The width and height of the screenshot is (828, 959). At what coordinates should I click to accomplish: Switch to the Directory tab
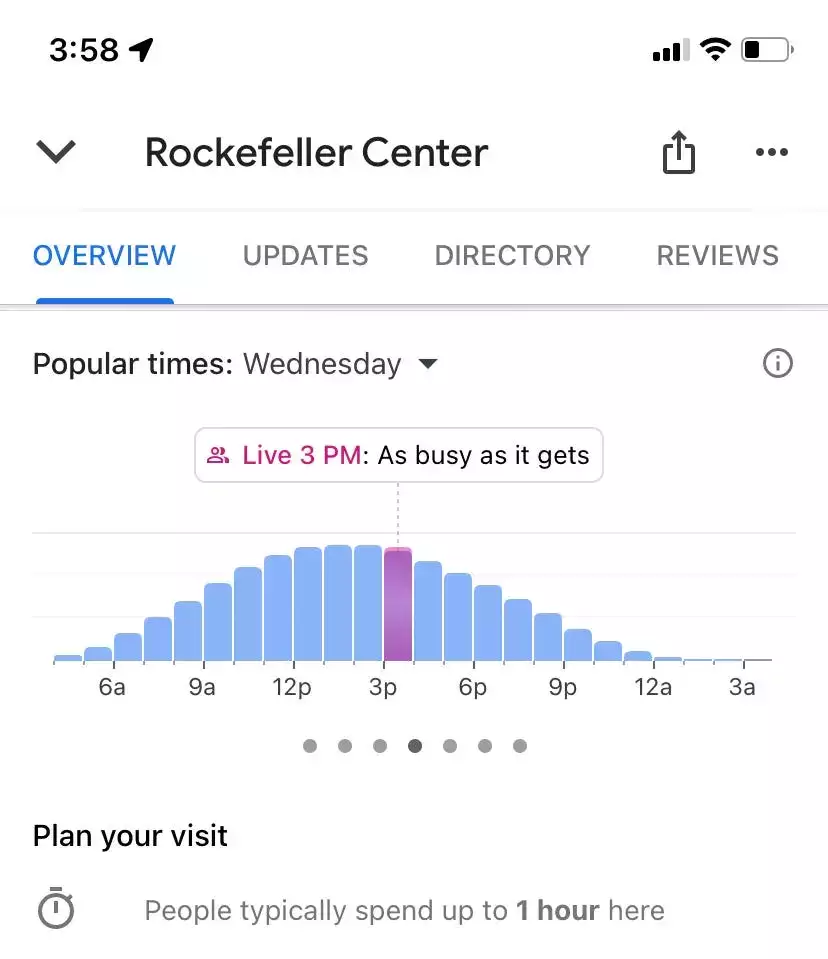coord(512,256)
